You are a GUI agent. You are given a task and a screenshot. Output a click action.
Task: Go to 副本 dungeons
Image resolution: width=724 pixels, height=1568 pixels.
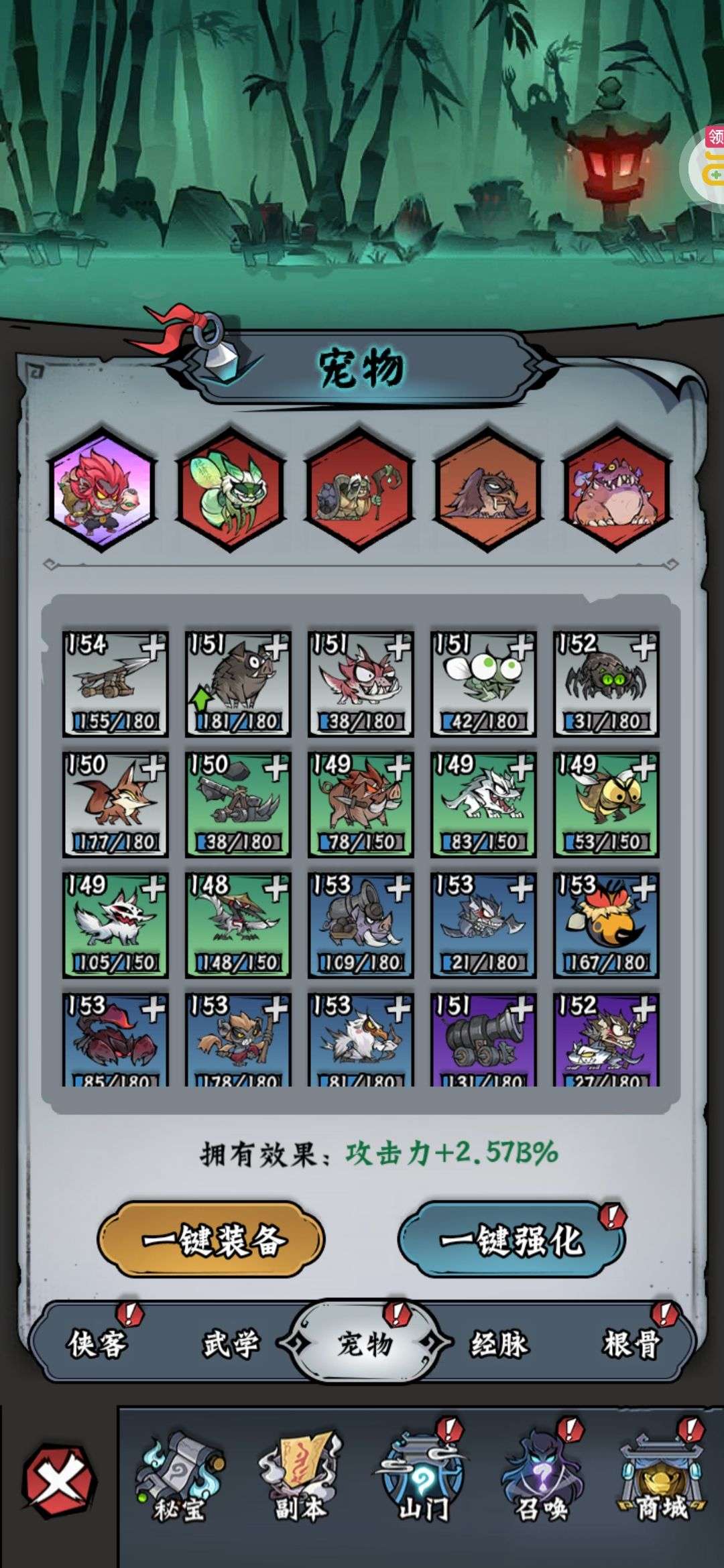(x=300, y=1479)
